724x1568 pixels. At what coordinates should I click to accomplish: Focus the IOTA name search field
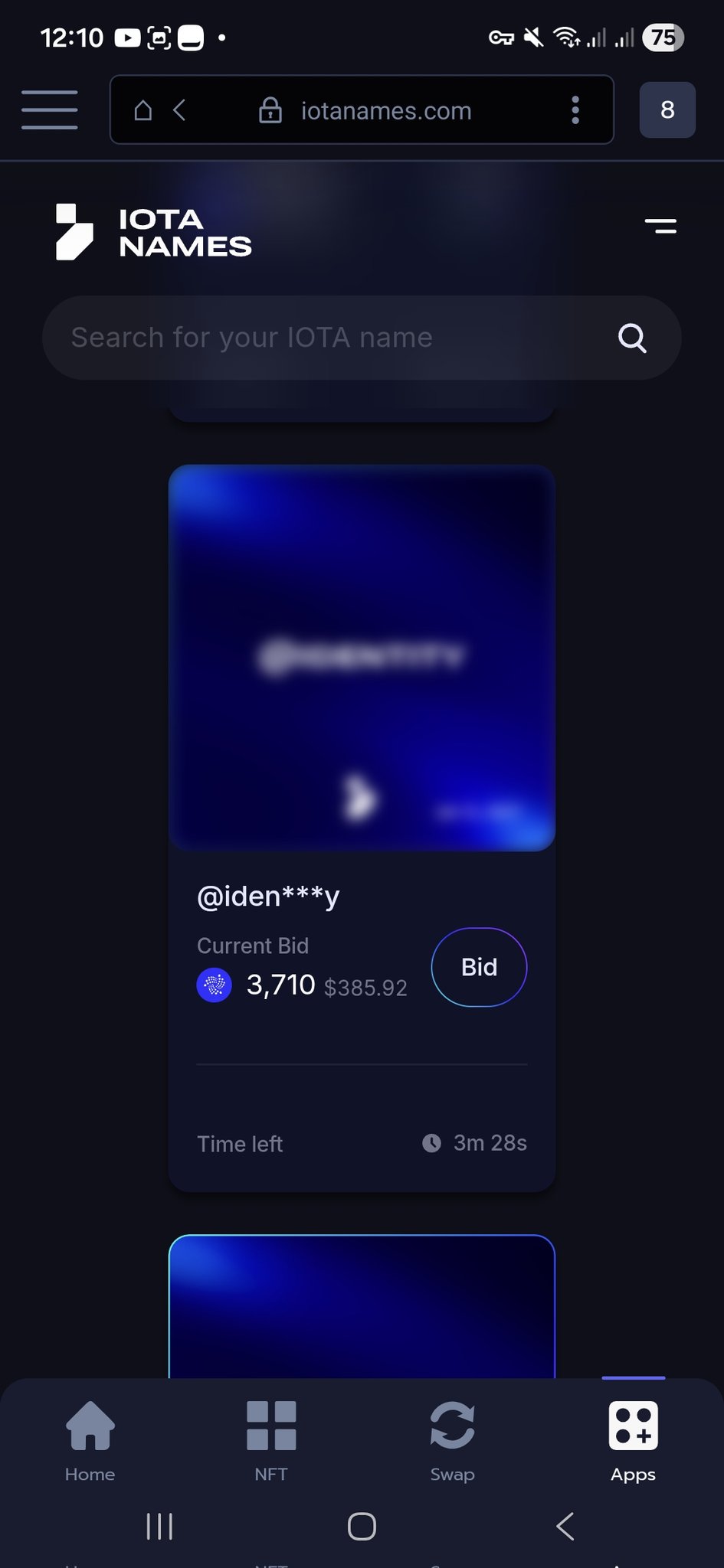click(329, 338)
